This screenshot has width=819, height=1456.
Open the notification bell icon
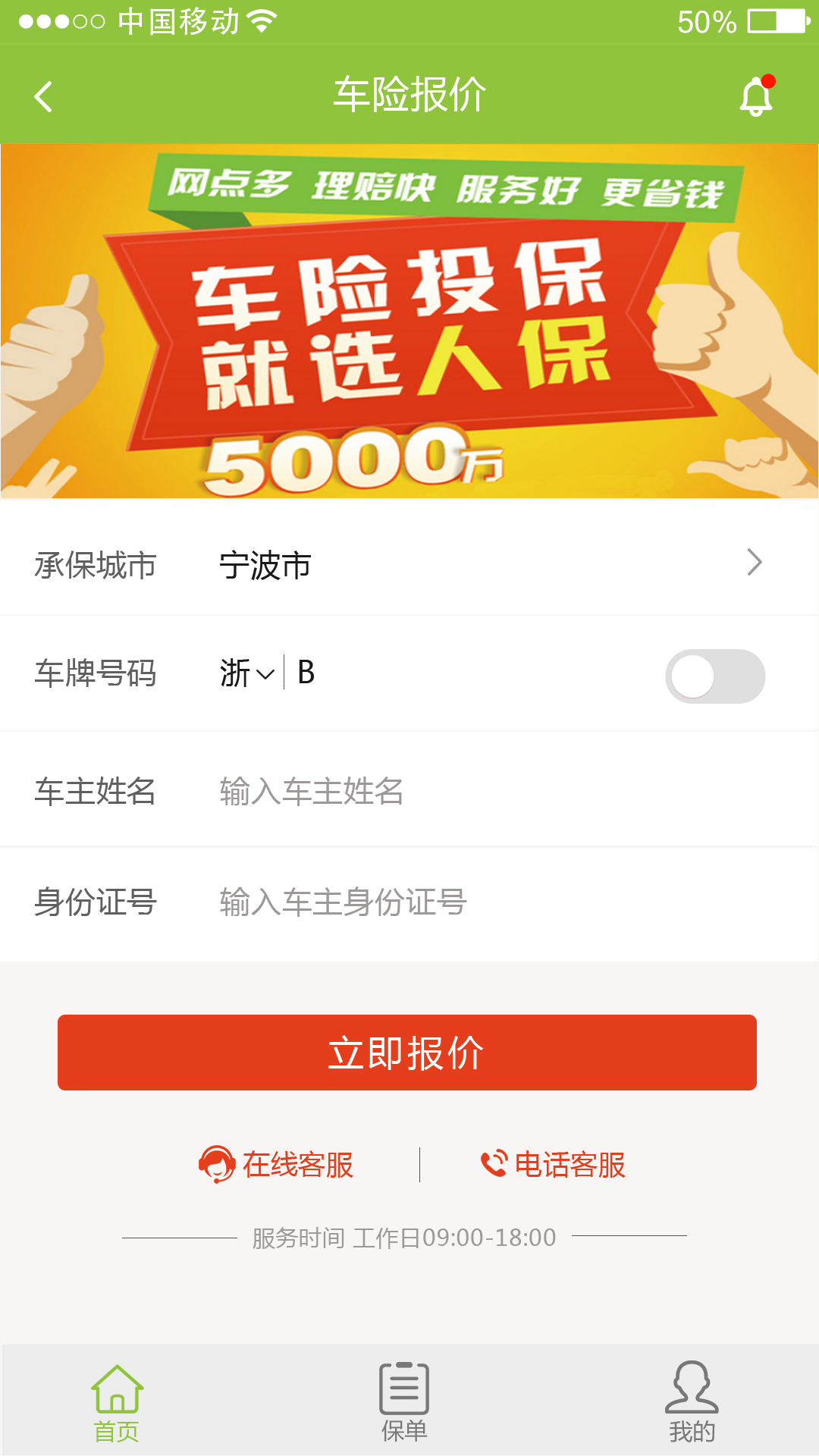coord(755,96)
